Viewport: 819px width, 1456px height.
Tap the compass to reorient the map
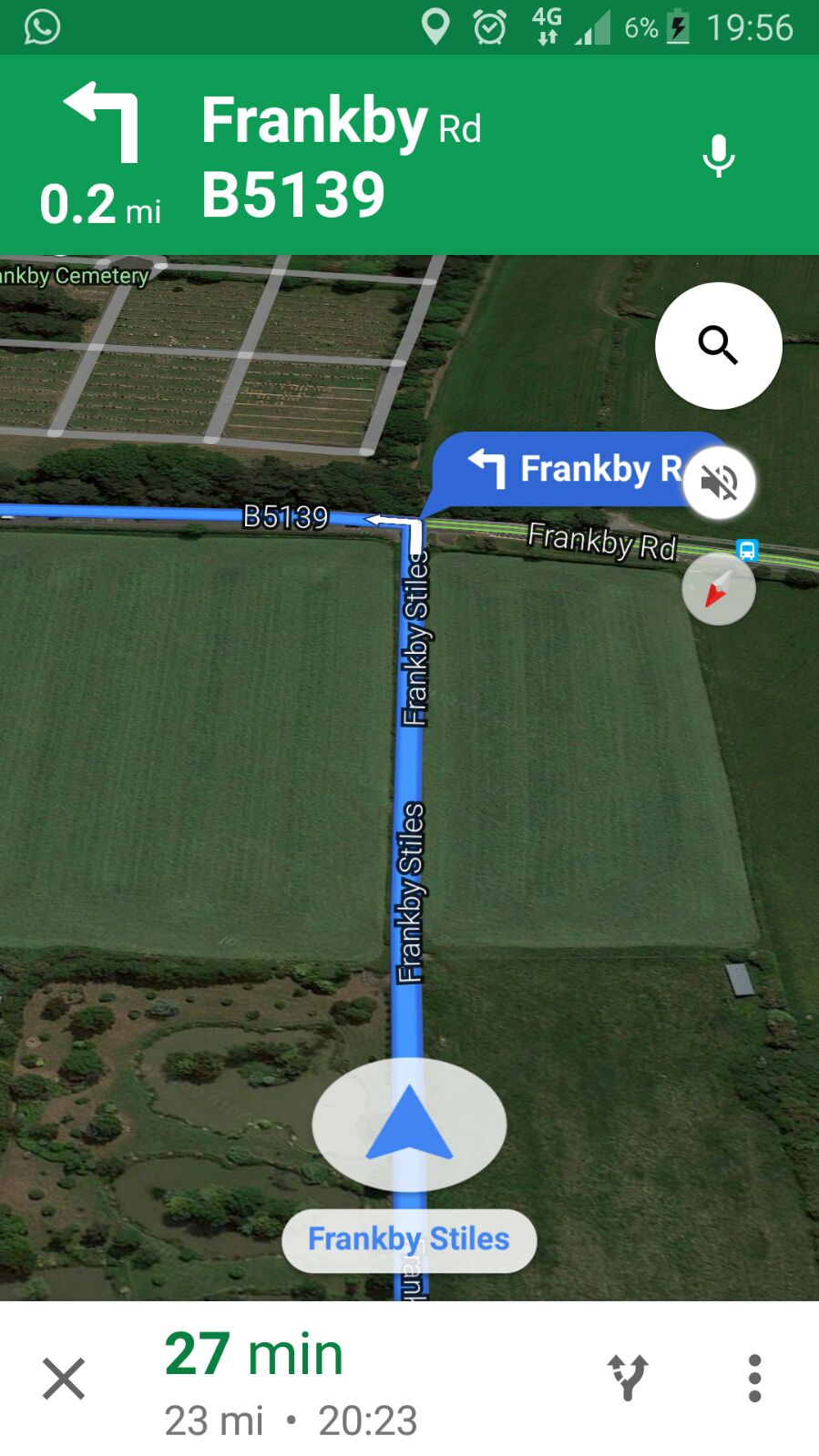(x=718, y=589)
